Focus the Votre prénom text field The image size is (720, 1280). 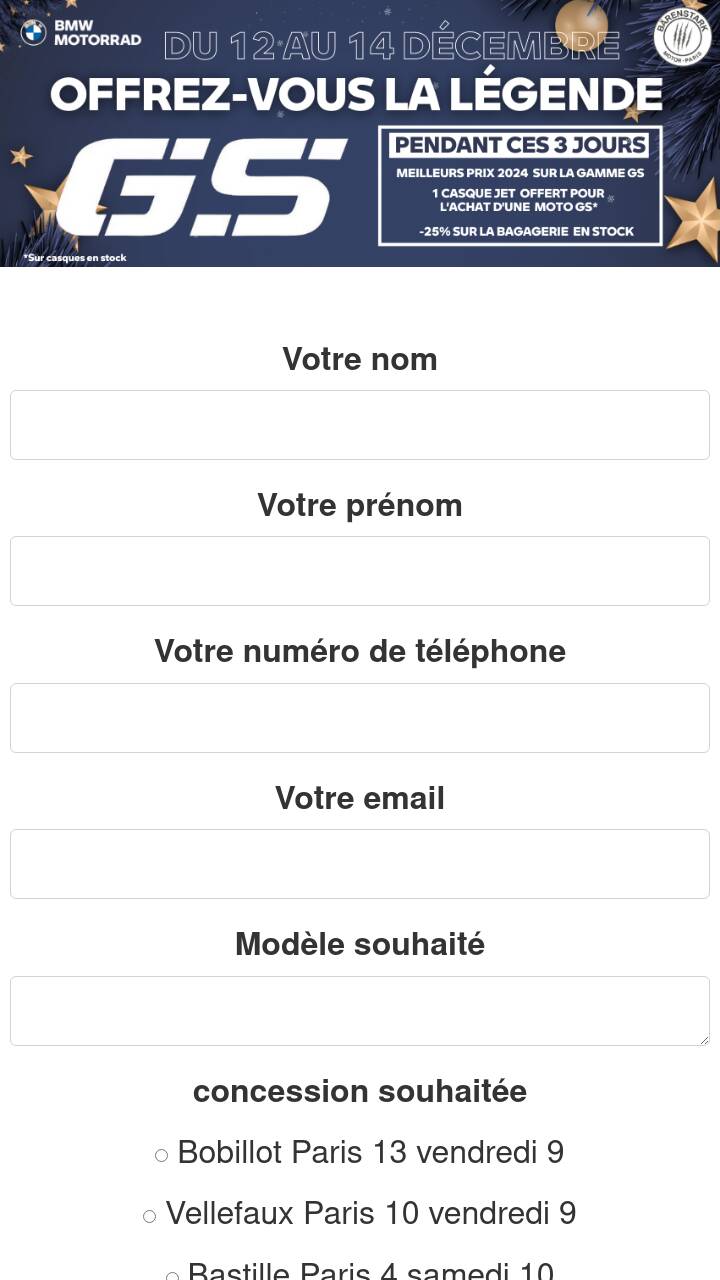(x=360, y=571)
